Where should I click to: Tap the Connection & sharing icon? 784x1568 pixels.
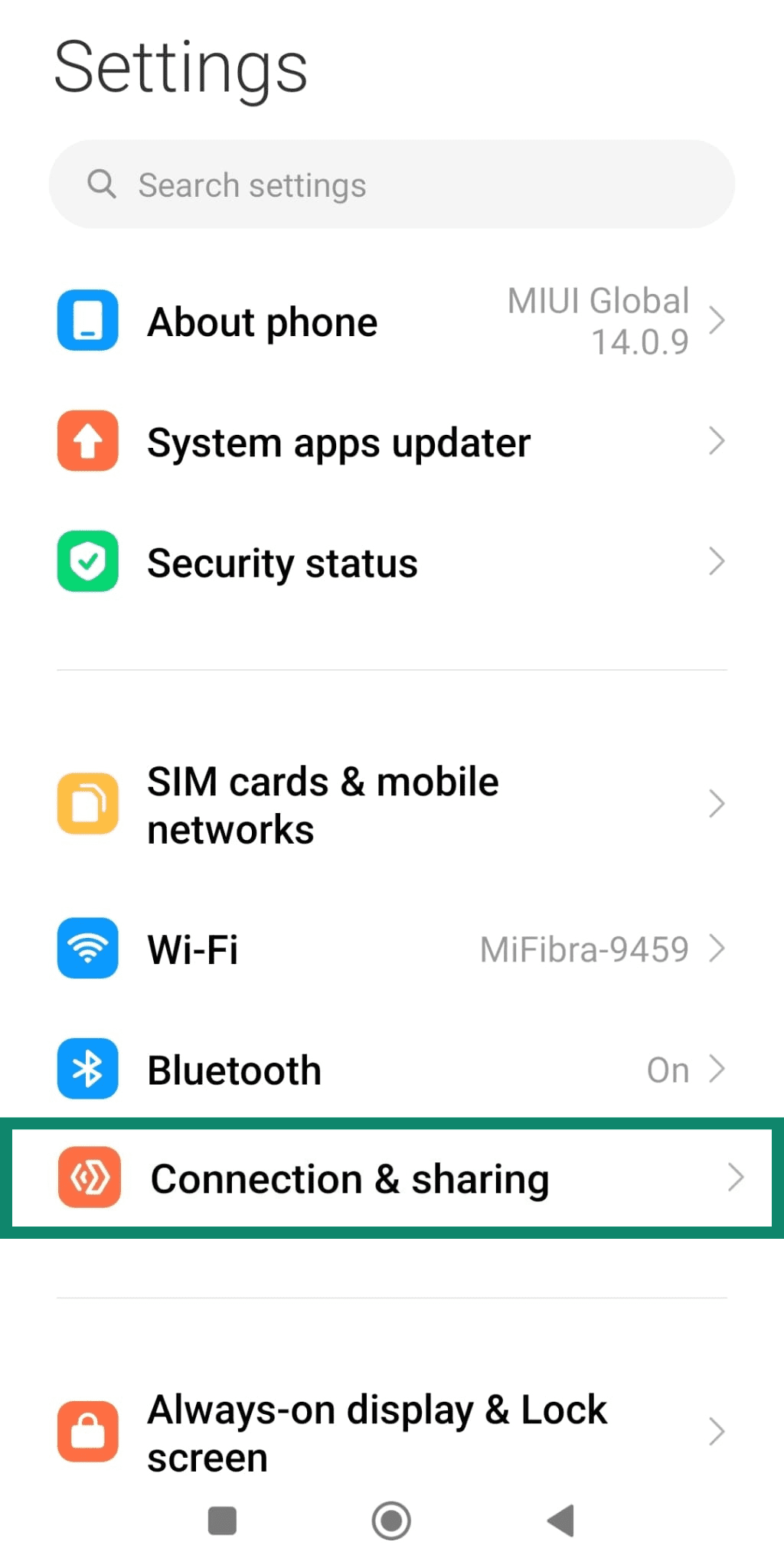pyautogui.click(x=87, y=1178)
